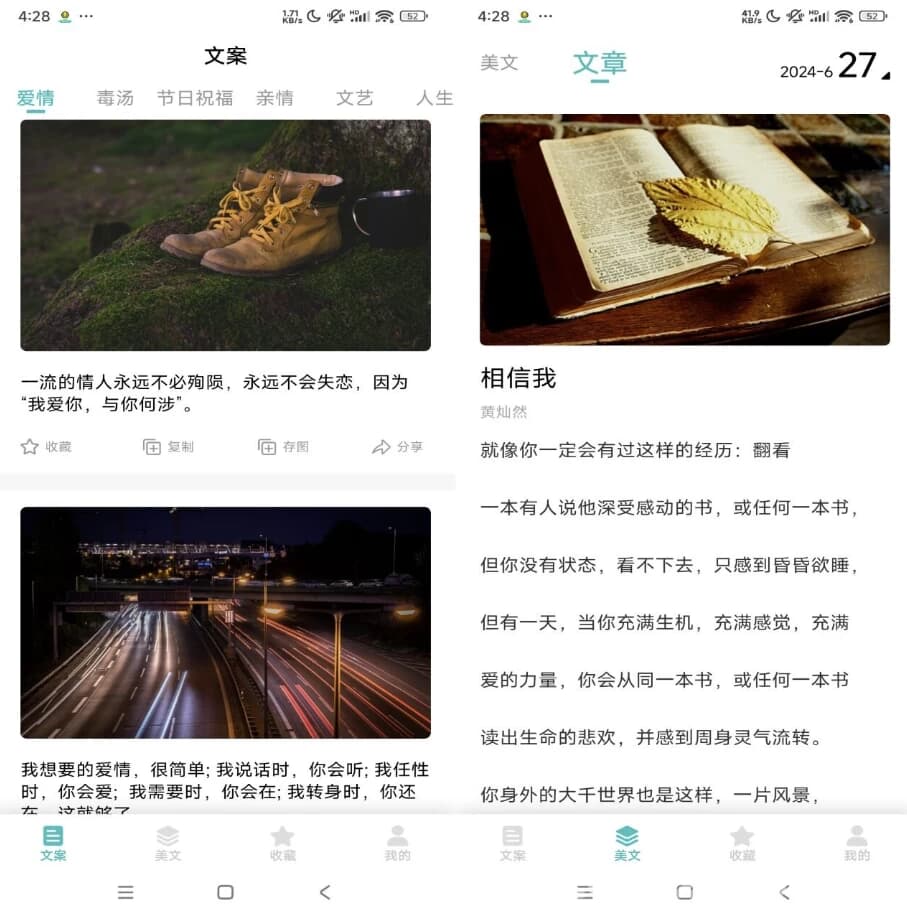Tap the author name 黄灿然
907x911 pixels.
(x=503, y=414)
